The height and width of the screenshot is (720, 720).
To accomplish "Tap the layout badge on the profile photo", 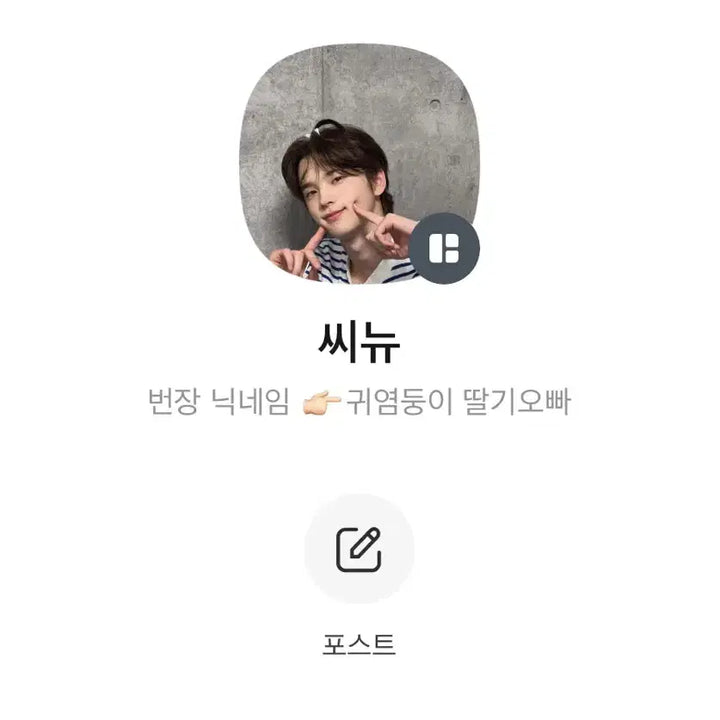I will [444, 247].
